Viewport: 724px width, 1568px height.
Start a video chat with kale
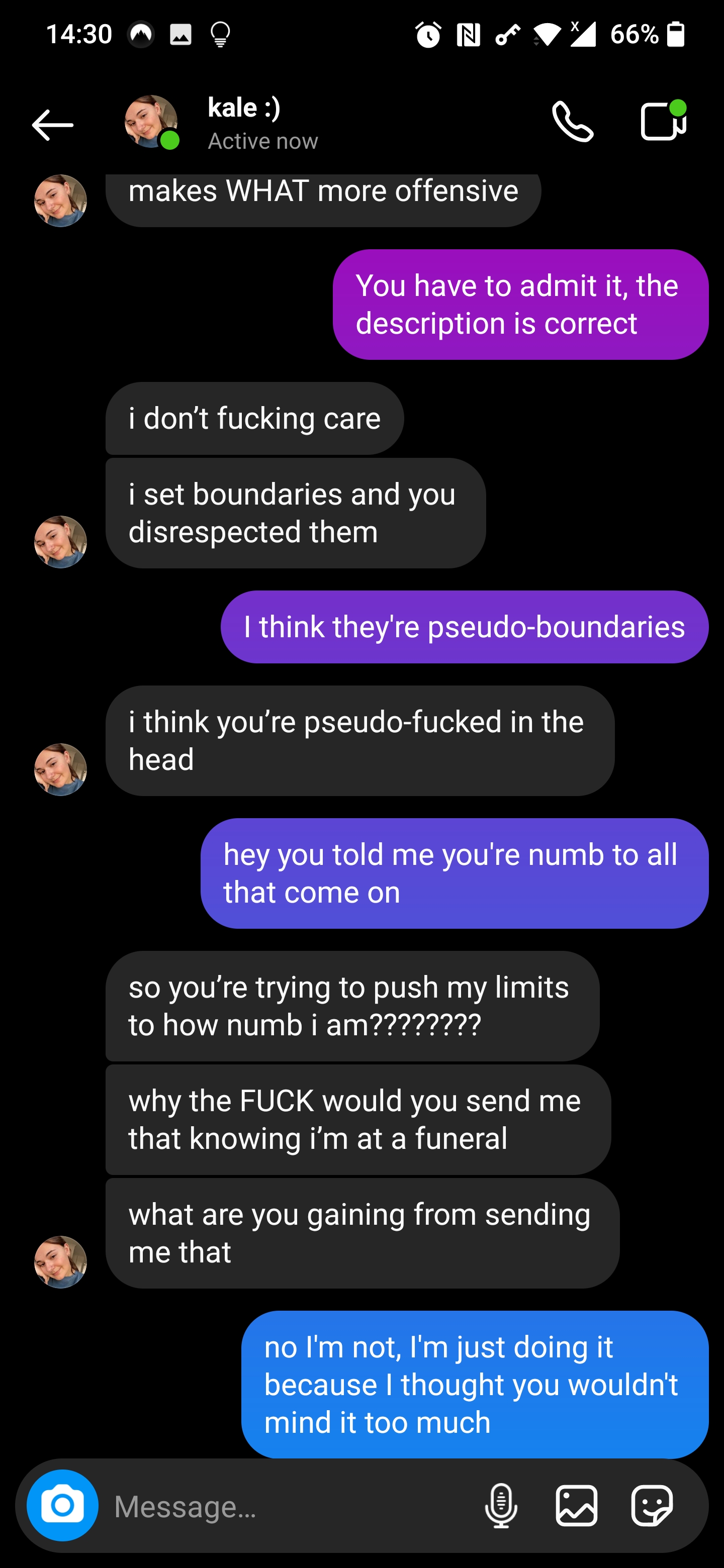pyautogui.click(x=663, y=121)
